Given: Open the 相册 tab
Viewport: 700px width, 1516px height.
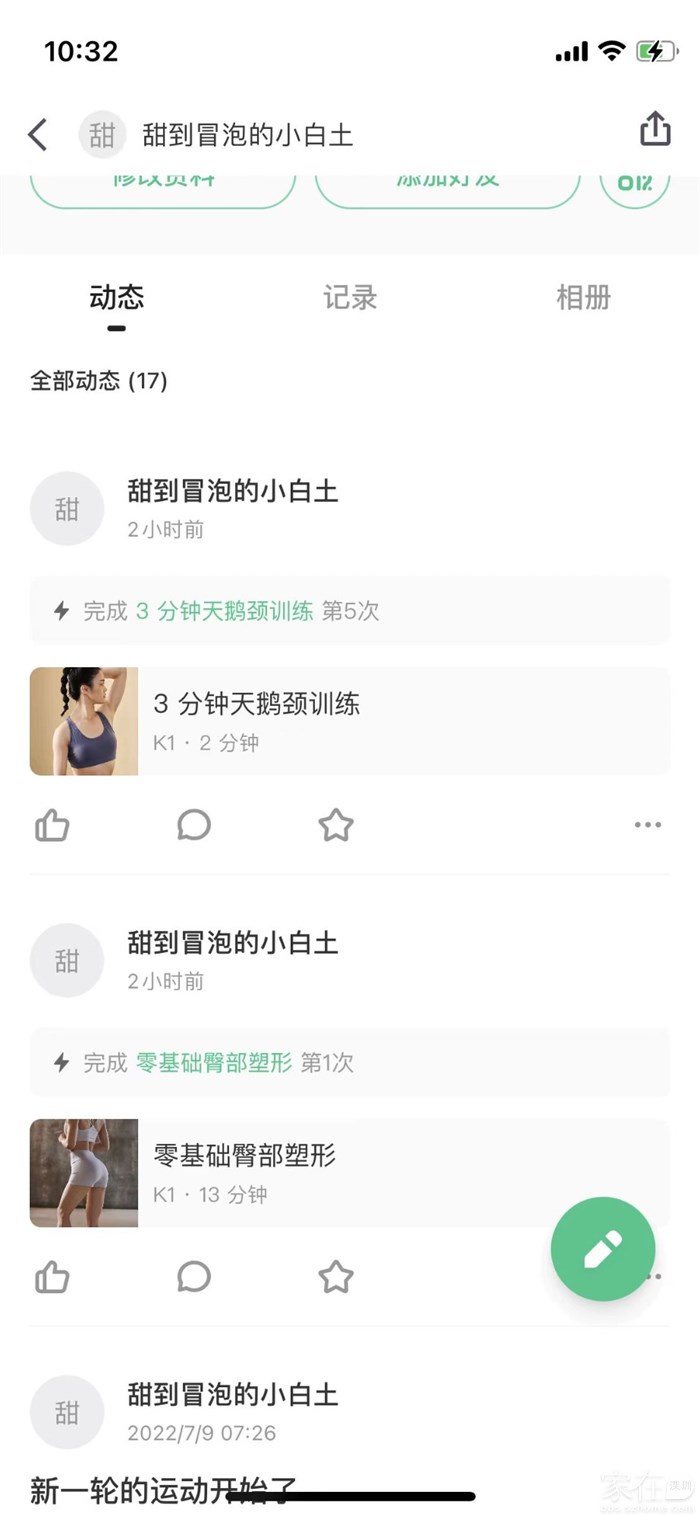Looking at the screenshot, I should coord(583,297).
